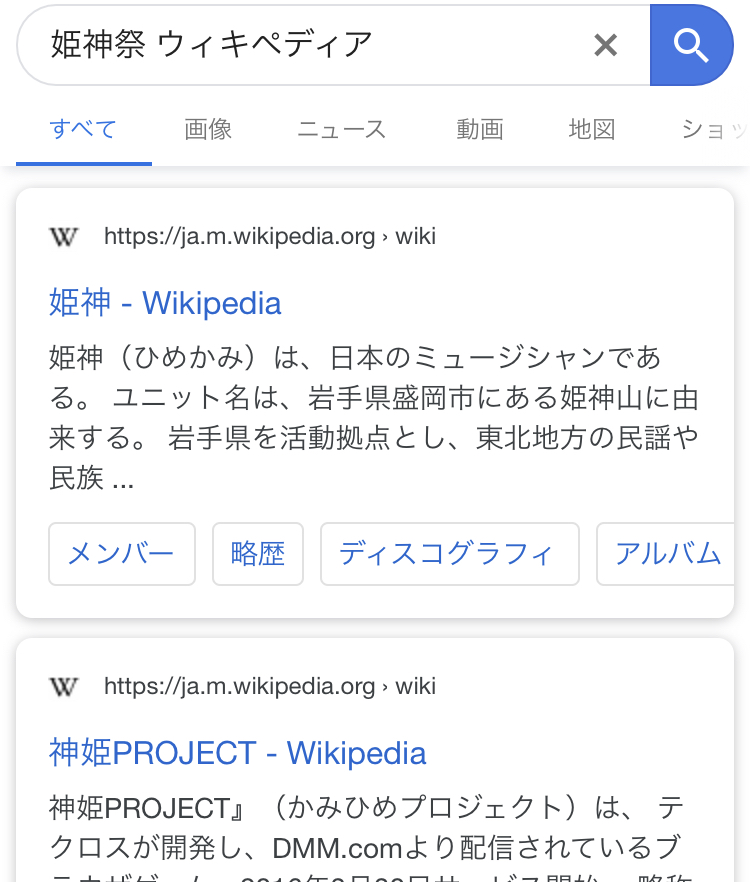This screenshot has width=750, height=882.
Task: Switch to the 動画 tab
Action: (x=480, y=129)
